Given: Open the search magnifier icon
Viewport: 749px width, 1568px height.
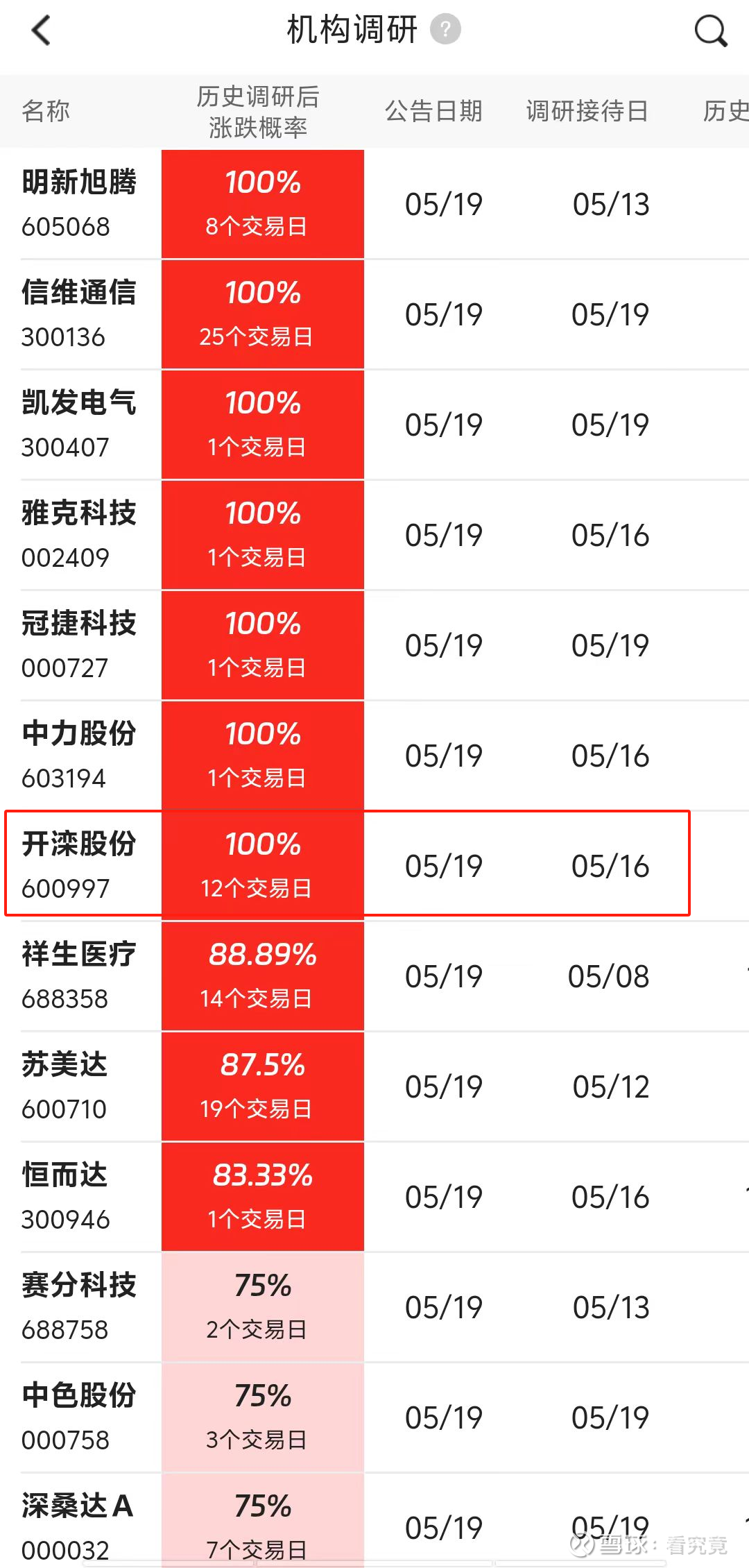Looking at the screenshot, I should click(x=711, y=31).
